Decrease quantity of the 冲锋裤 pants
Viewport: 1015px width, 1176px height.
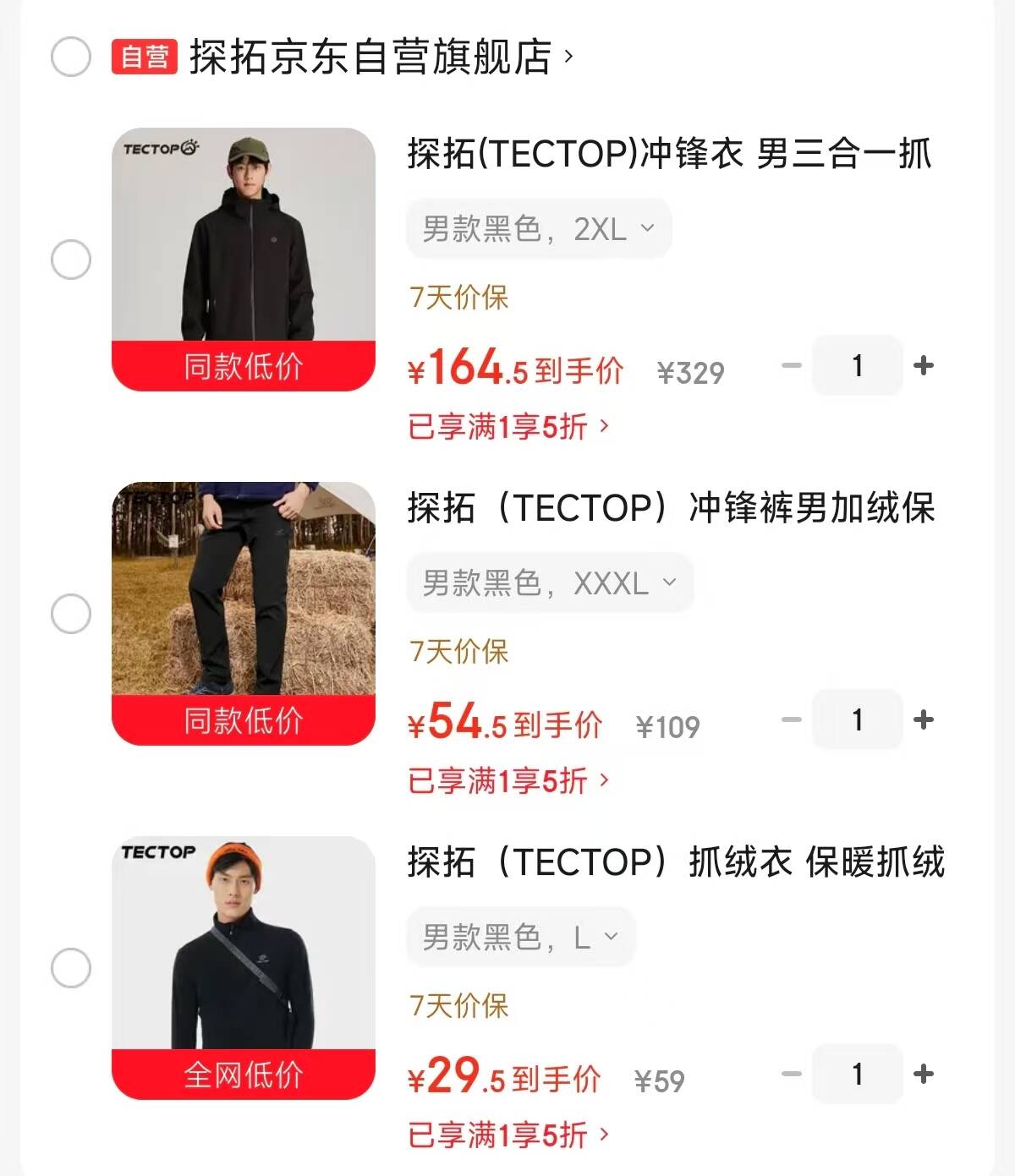[x=792, y=719]
